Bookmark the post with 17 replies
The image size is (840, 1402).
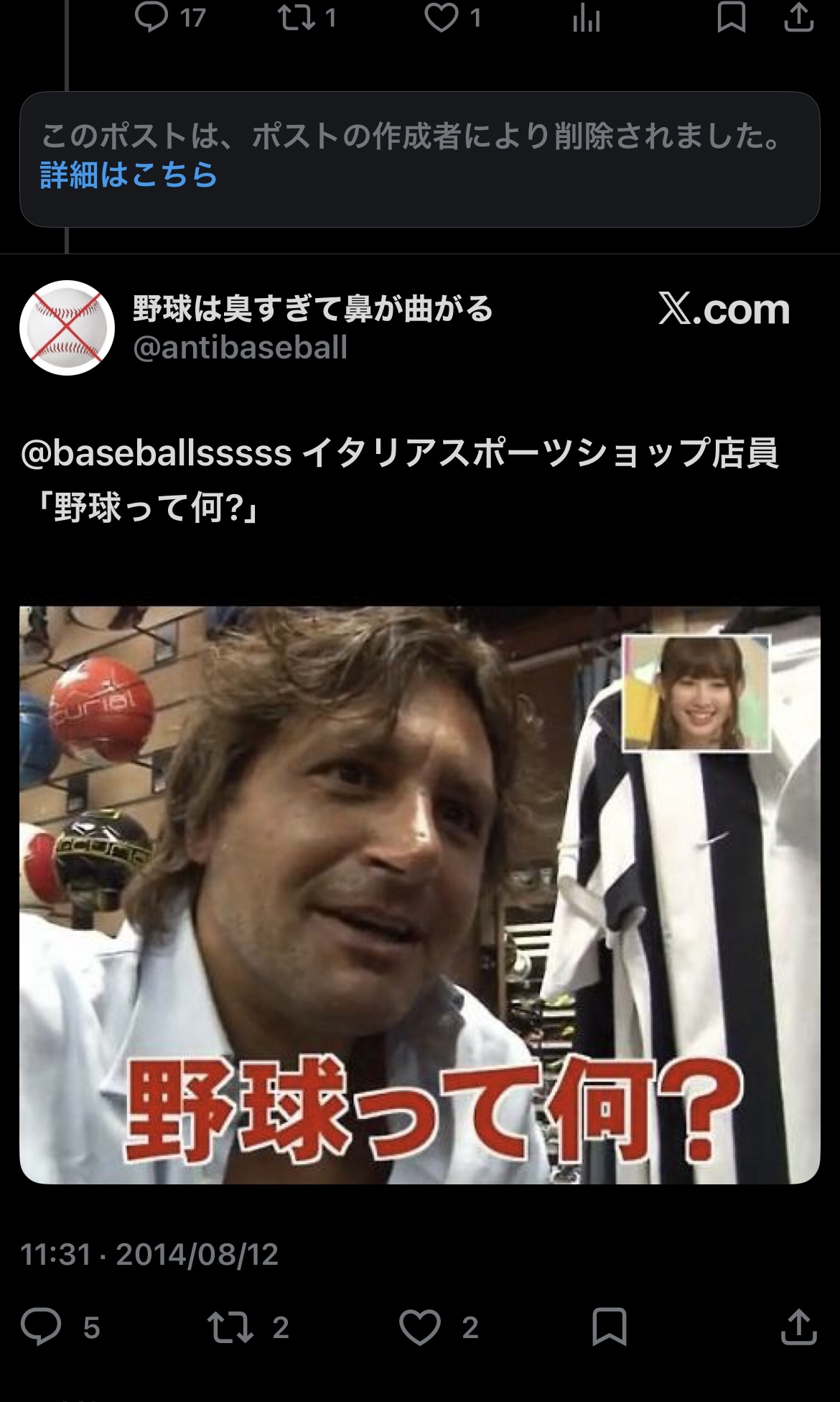(x=731, y=17)
